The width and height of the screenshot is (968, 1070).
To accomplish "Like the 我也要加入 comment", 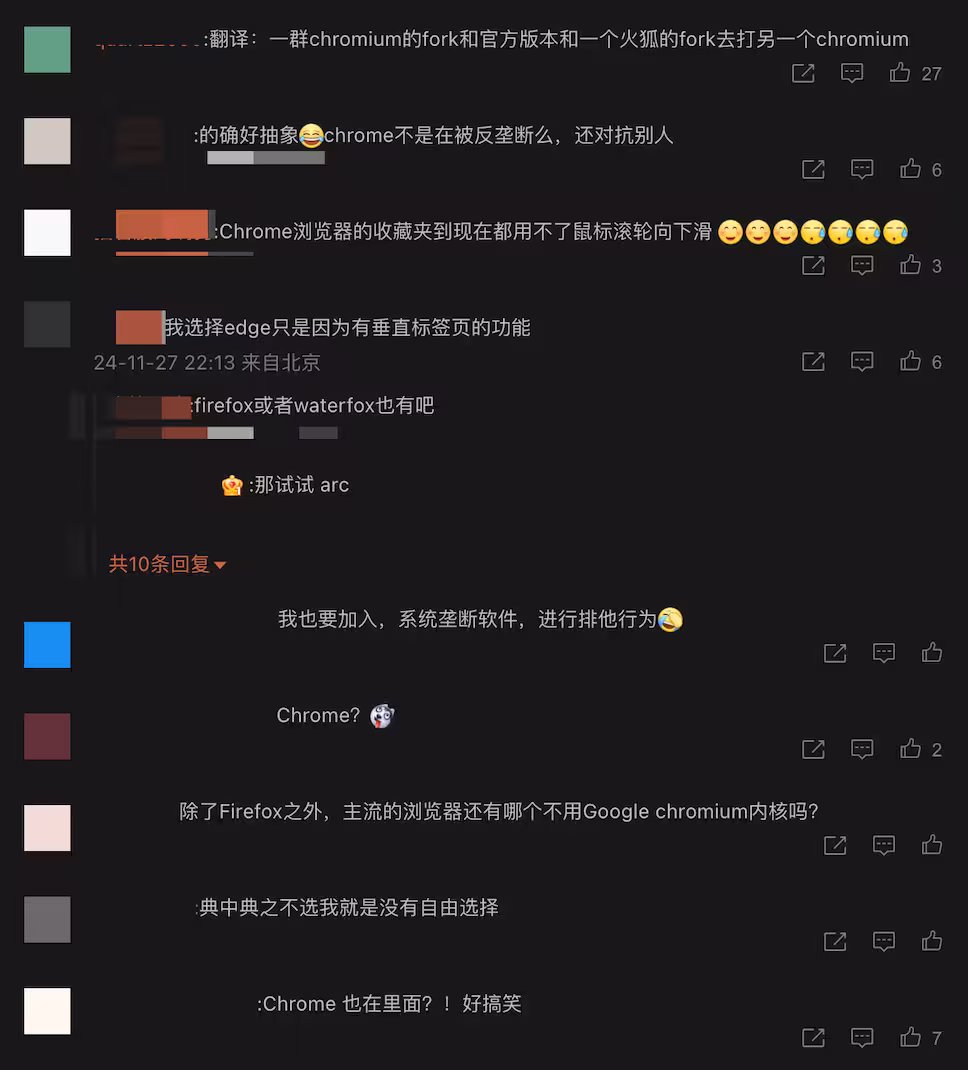I will pyautogui.click(x=932, y=653).
